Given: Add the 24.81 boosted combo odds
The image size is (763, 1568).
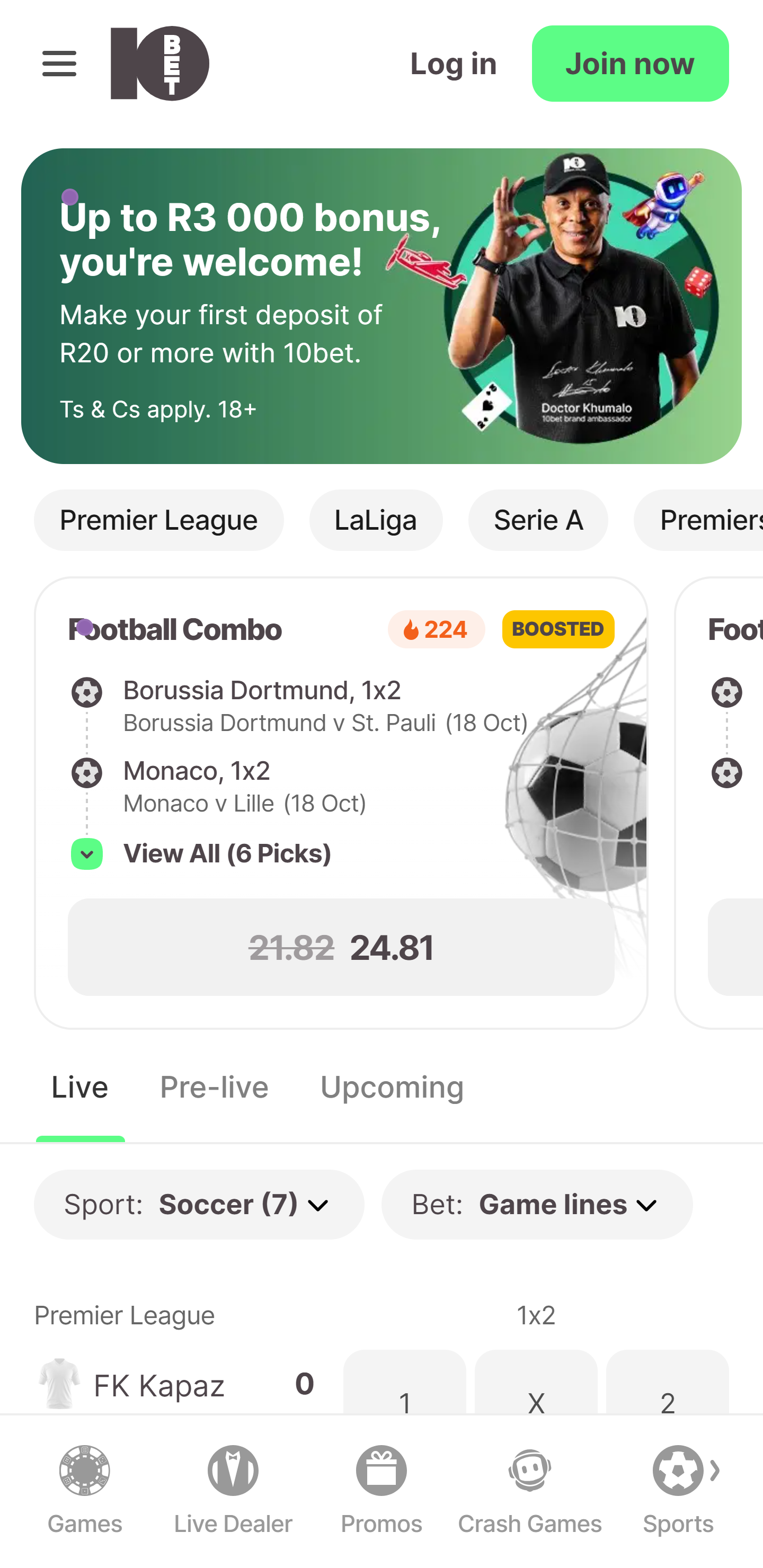Looking at the screenshot, I should (x=340, y=947).
